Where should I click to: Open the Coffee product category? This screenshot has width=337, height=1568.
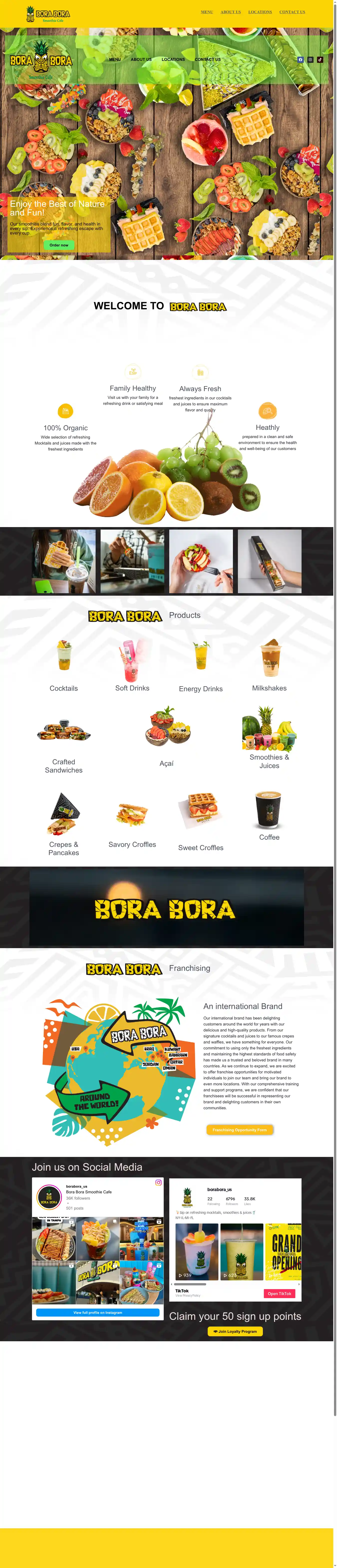point(269,836)
